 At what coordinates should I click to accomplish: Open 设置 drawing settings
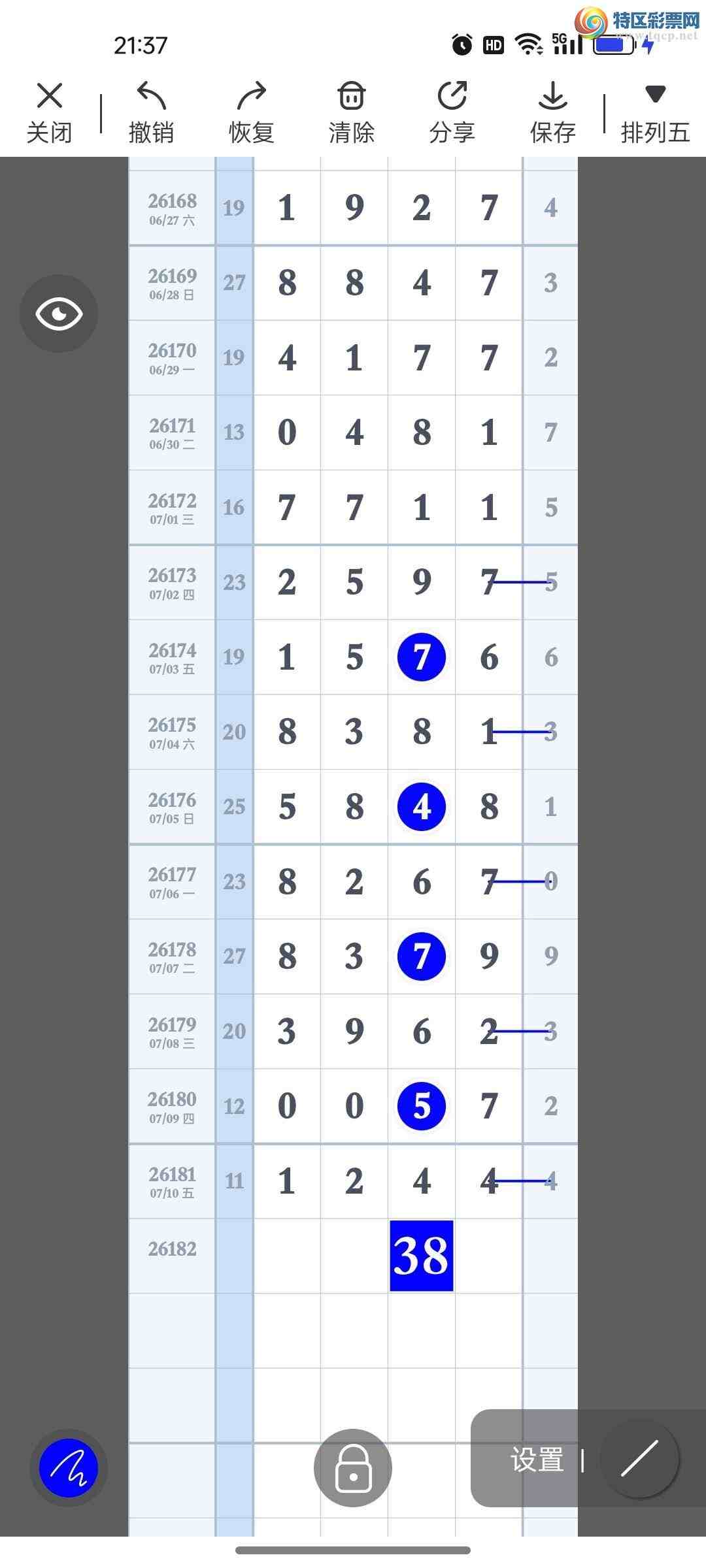(537, 1460)
